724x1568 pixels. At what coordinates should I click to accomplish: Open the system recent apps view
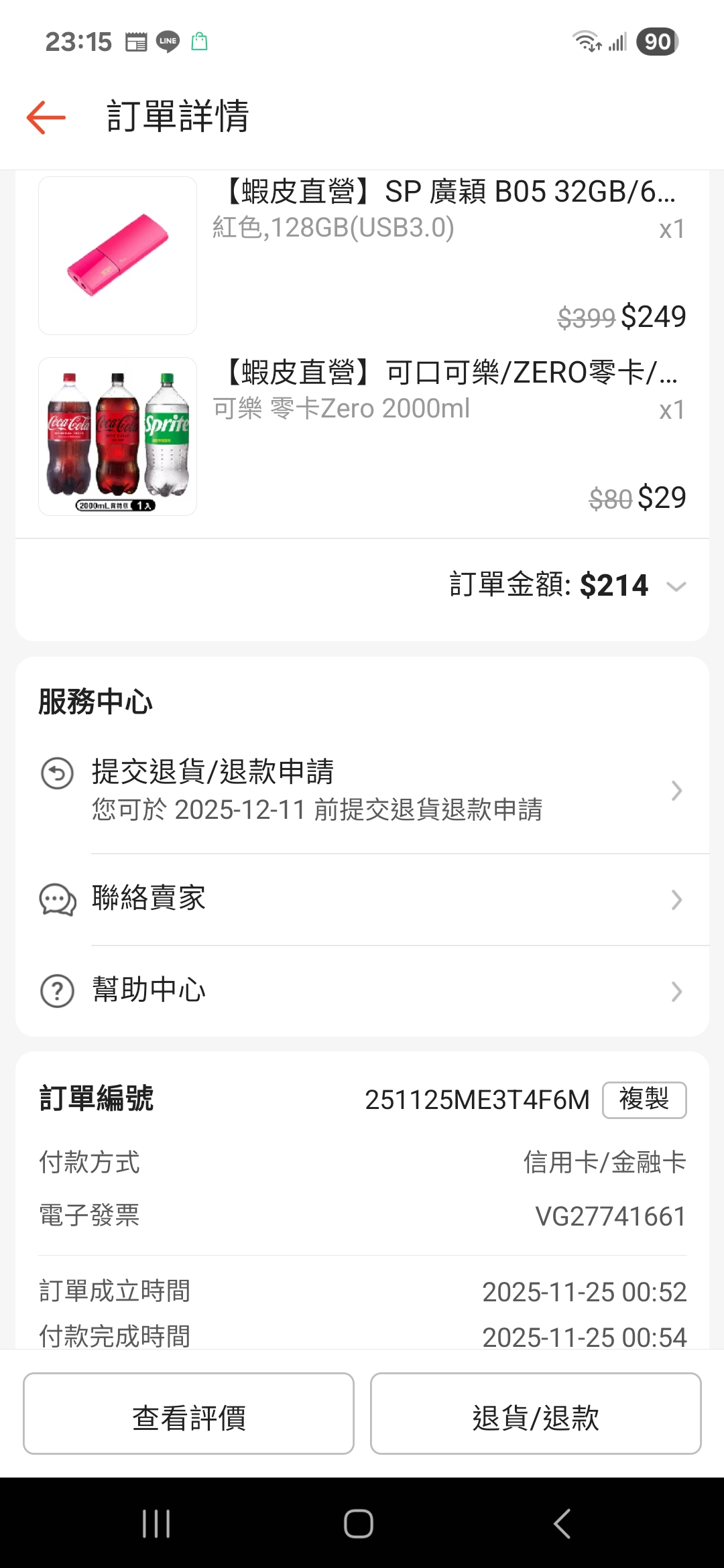click(x=156, y=1523)
